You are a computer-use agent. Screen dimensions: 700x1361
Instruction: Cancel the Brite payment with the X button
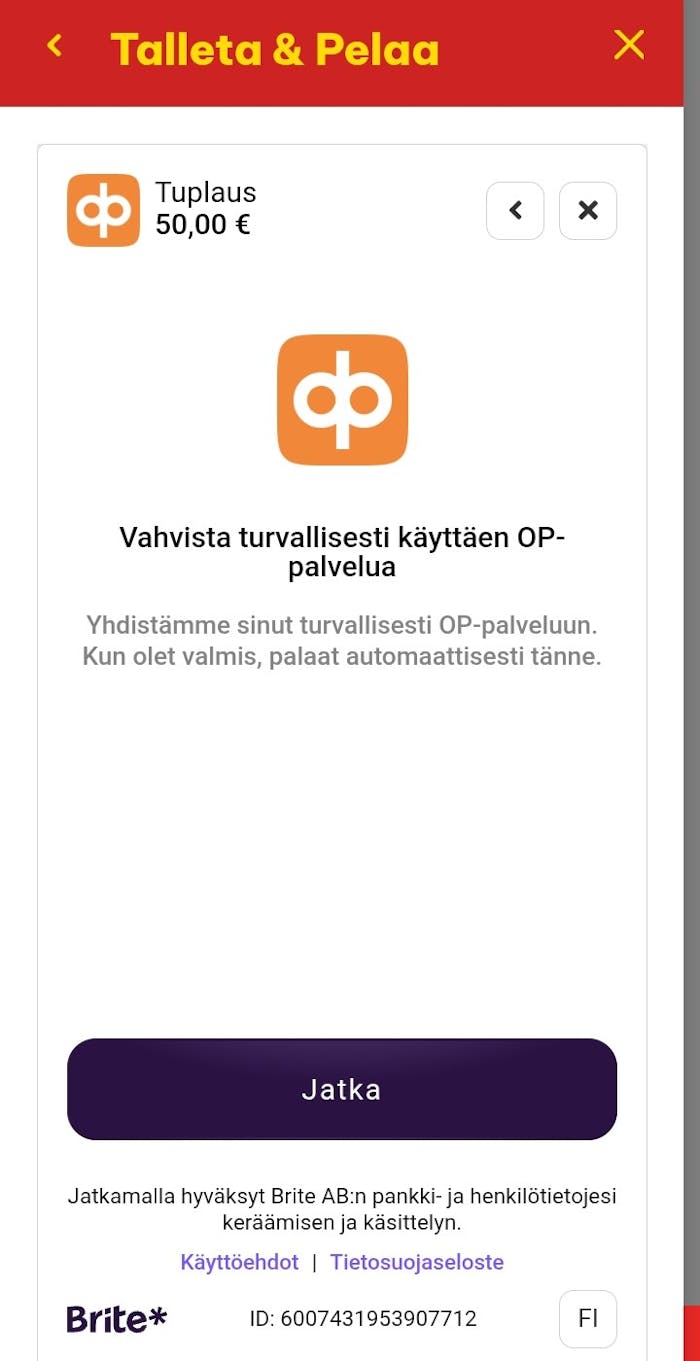tap(588, 211)
